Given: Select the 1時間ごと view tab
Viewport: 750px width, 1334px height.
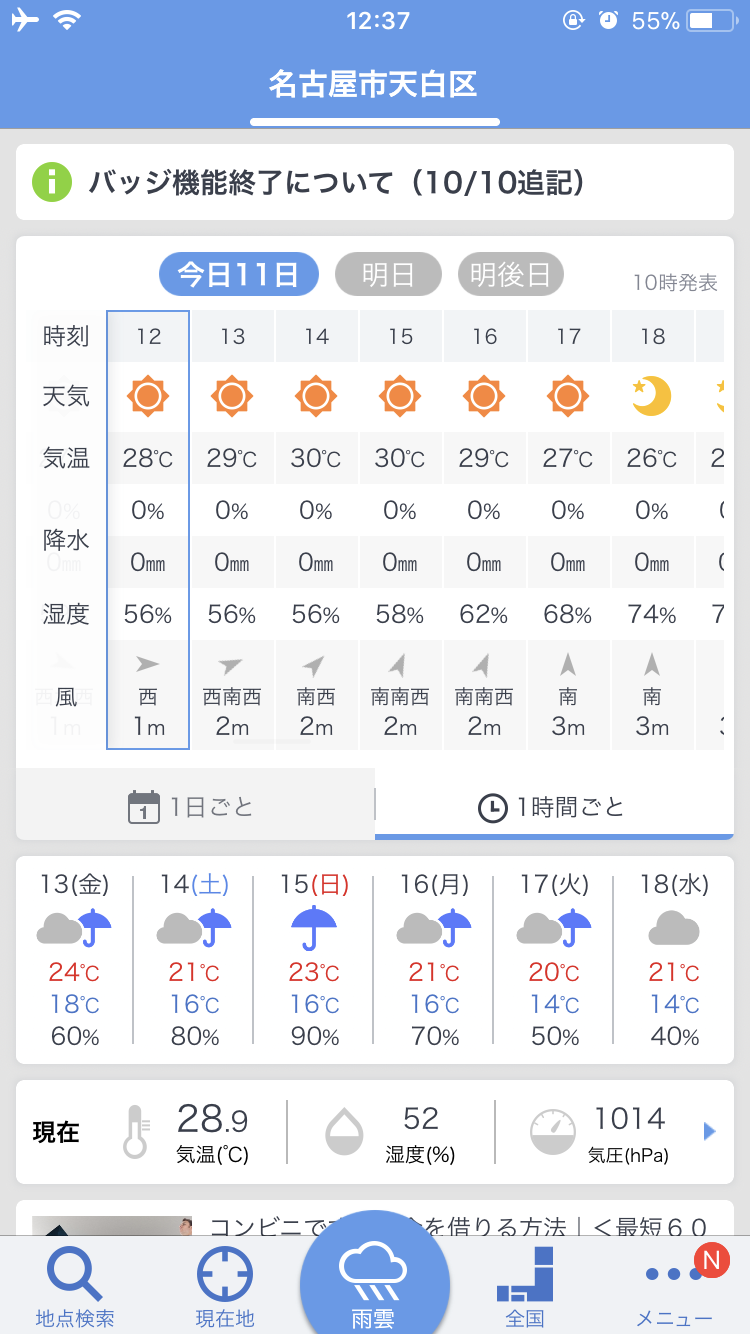Looking at the screenshot, I should tap(554, 805).
